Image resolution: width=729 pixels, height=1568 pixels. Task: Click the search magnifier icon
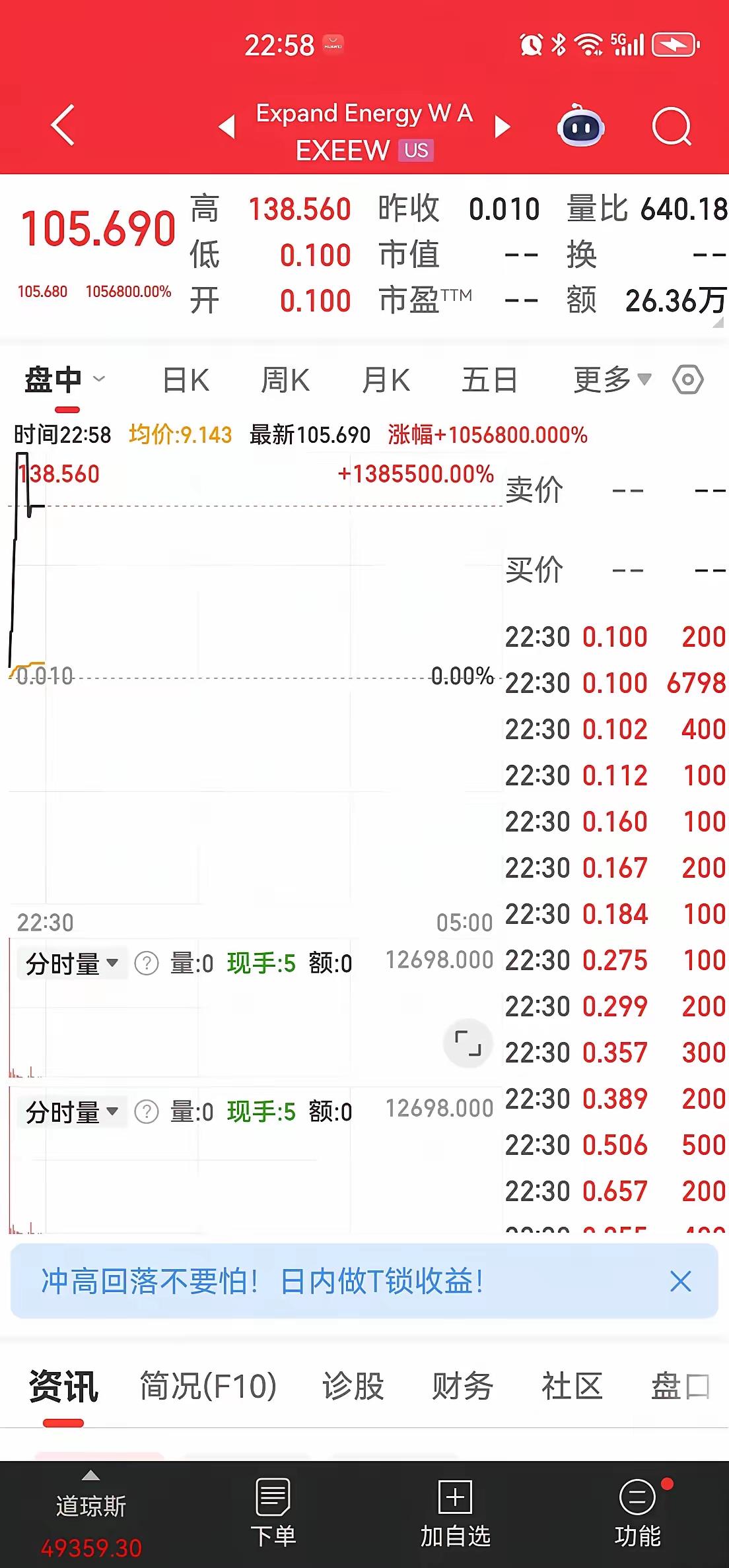click(672, 126)
